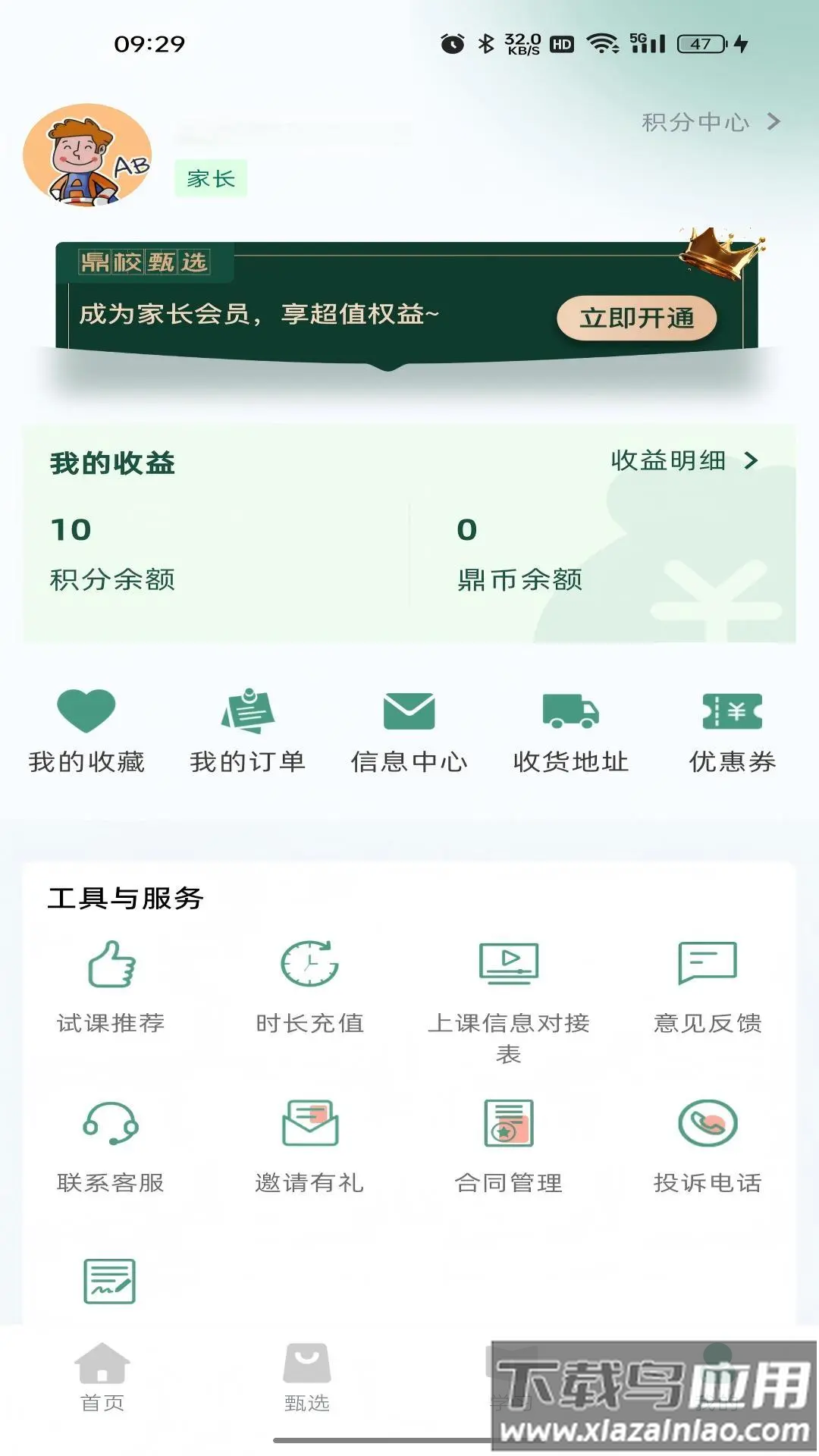
Task: Switch to the 甄选 tab
Action: point(306,1378)
